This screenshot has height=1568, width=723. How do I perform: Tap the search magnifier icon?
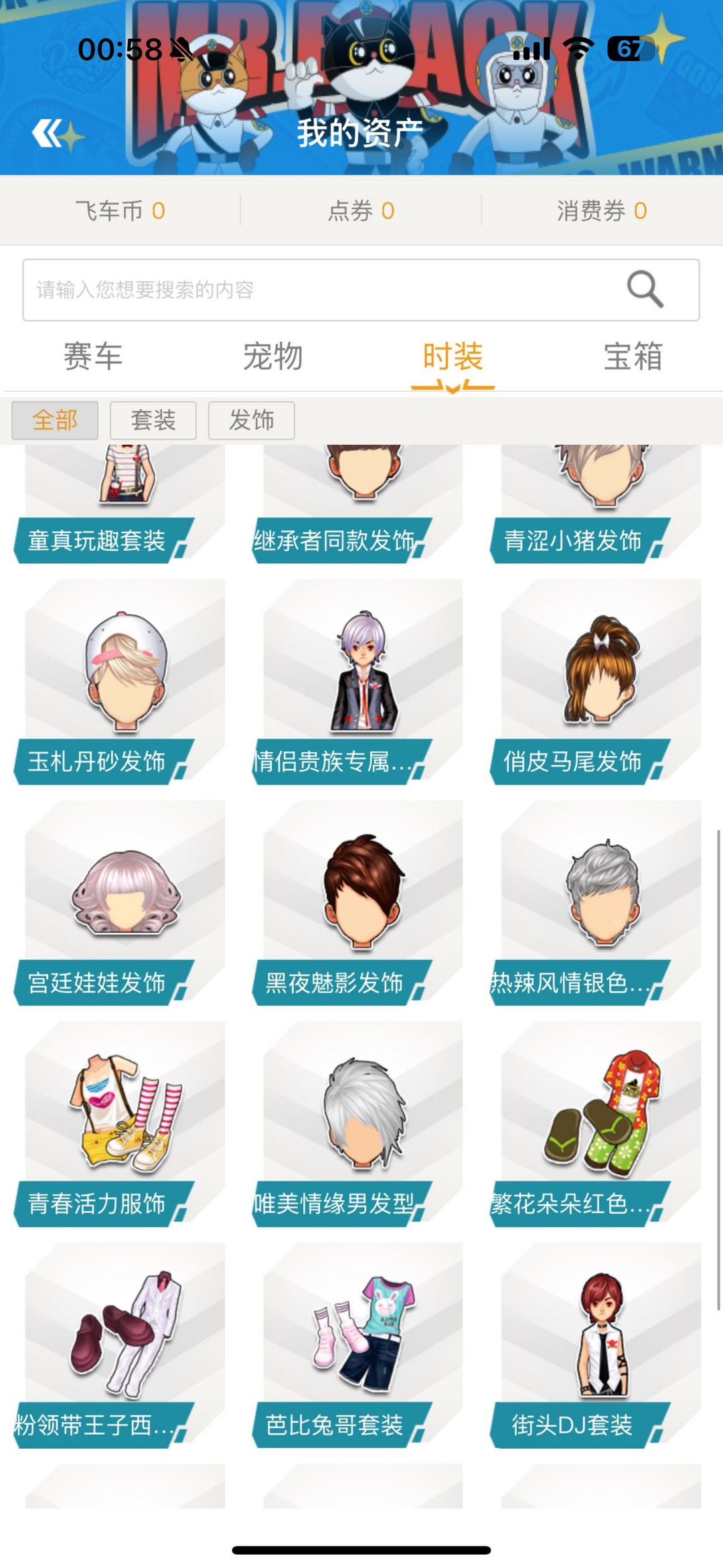click(645, 289)
